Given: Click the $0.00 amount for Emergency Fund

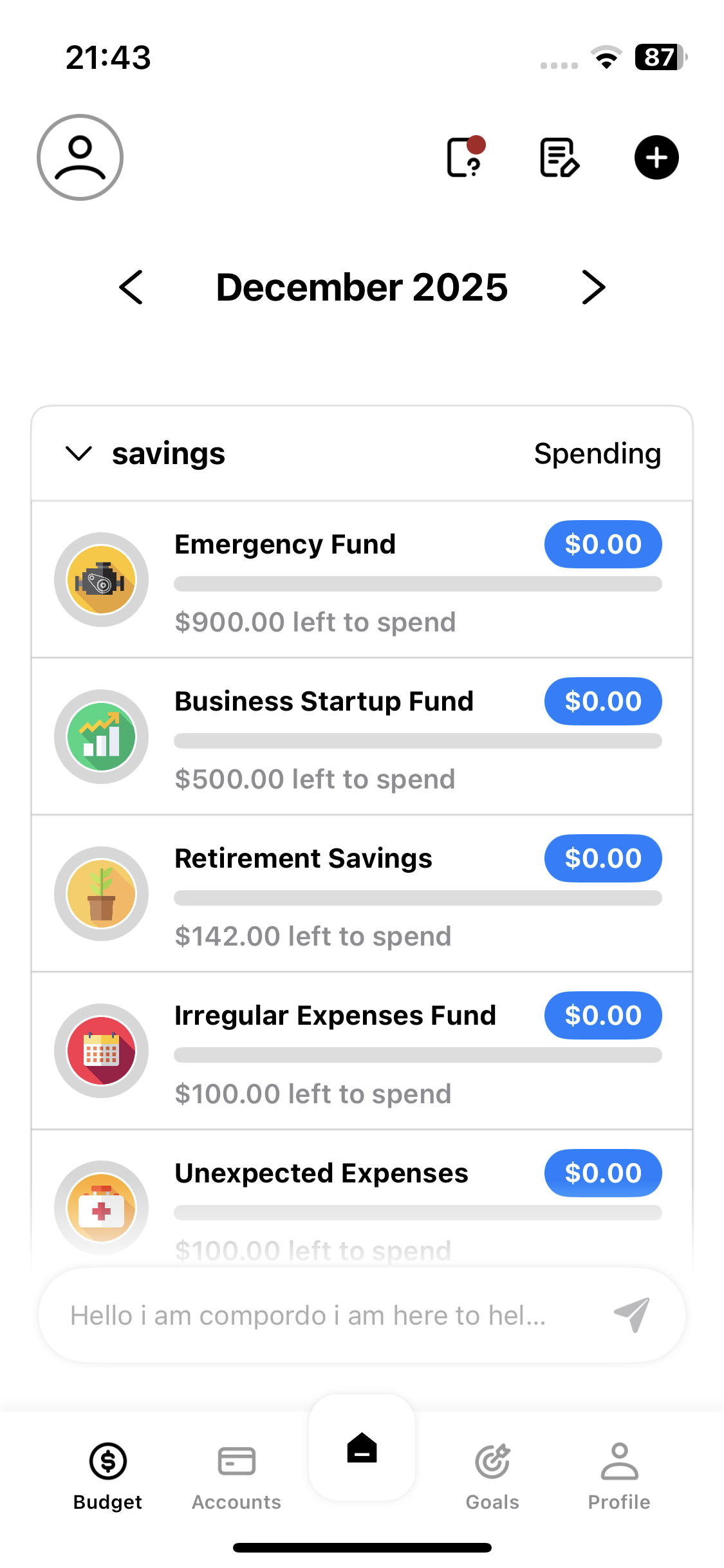Looking at the screenshot, I should click(602, 544).
